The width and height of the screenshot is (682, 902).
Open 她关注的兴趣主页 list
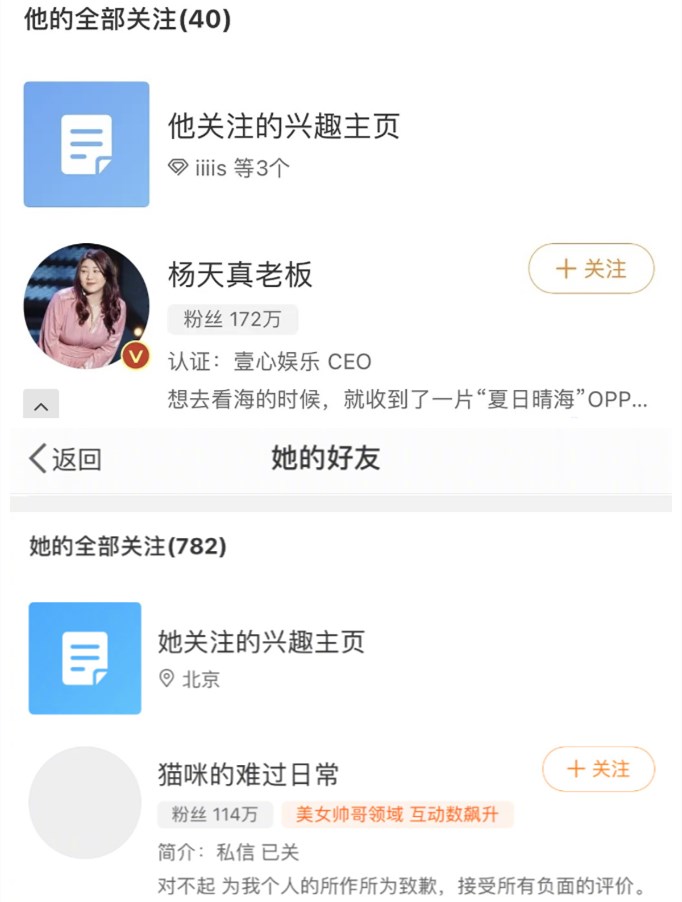tap(261, 641)
